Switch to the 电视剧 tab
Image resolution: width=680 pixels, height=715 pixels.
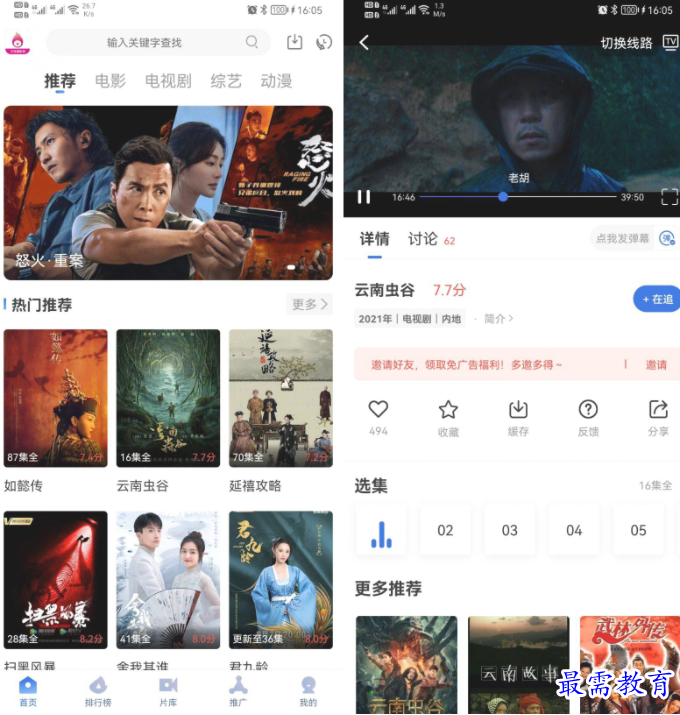(168, 81)
